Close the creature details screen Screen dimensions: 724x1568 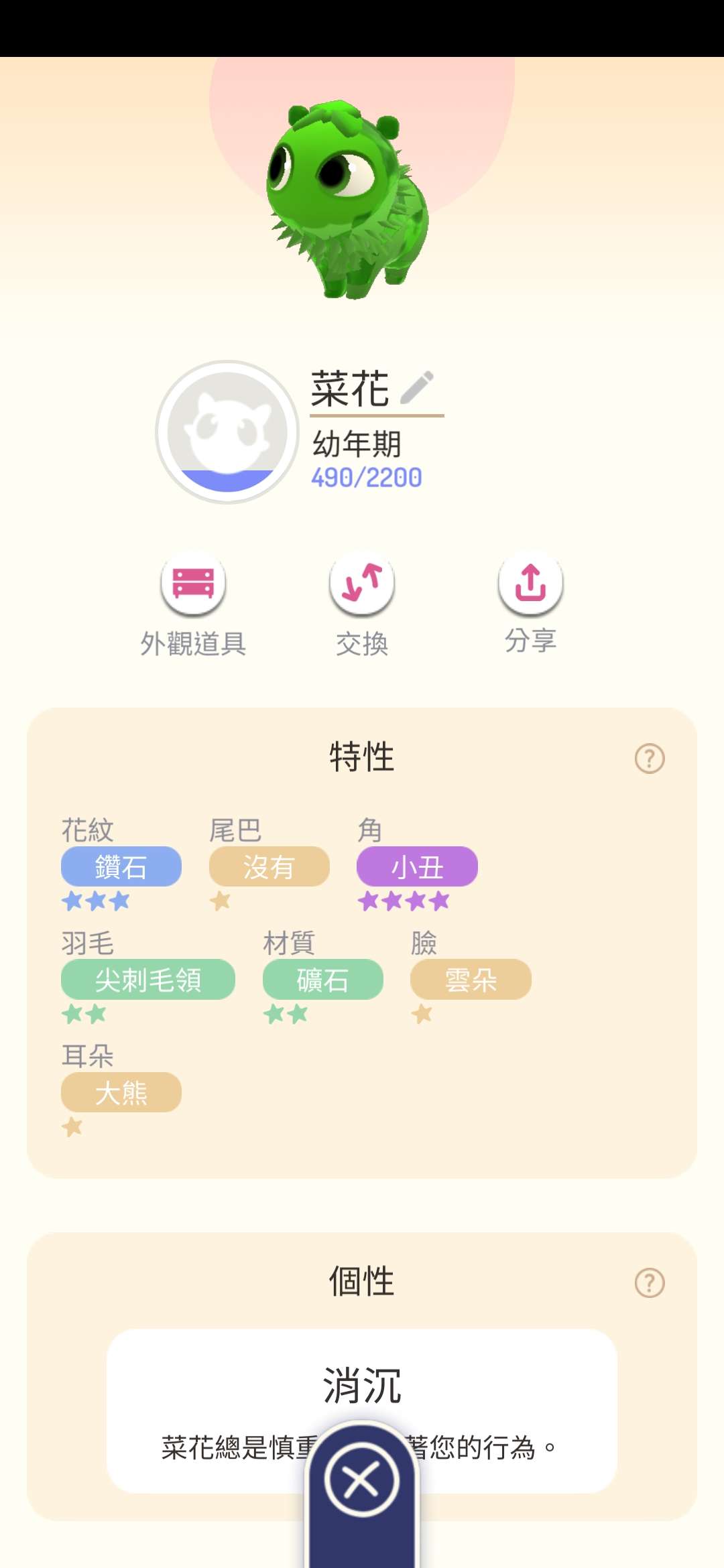(x=362, y=1480)
